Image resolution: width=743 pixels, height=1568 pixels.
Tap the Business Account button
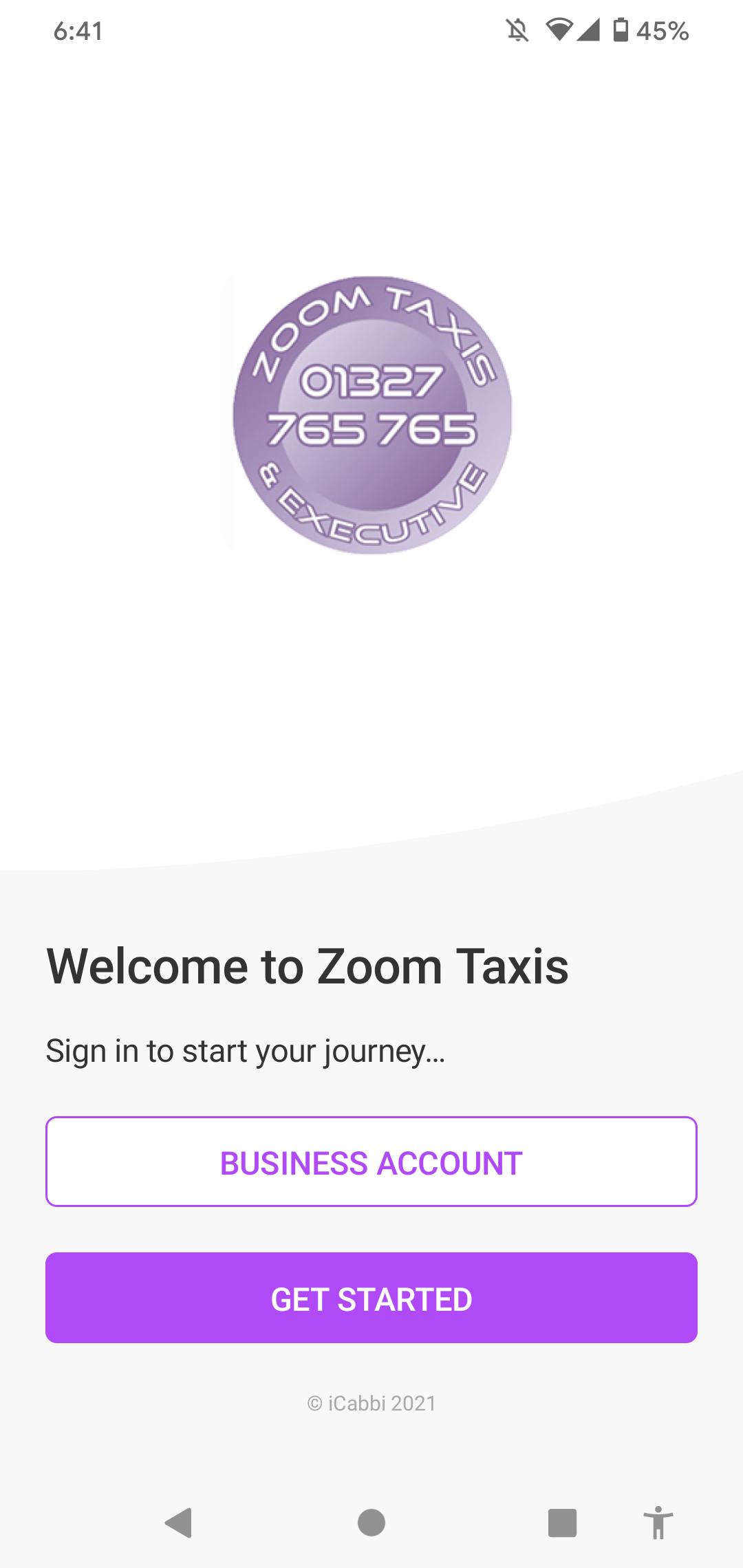point(371,1162)
